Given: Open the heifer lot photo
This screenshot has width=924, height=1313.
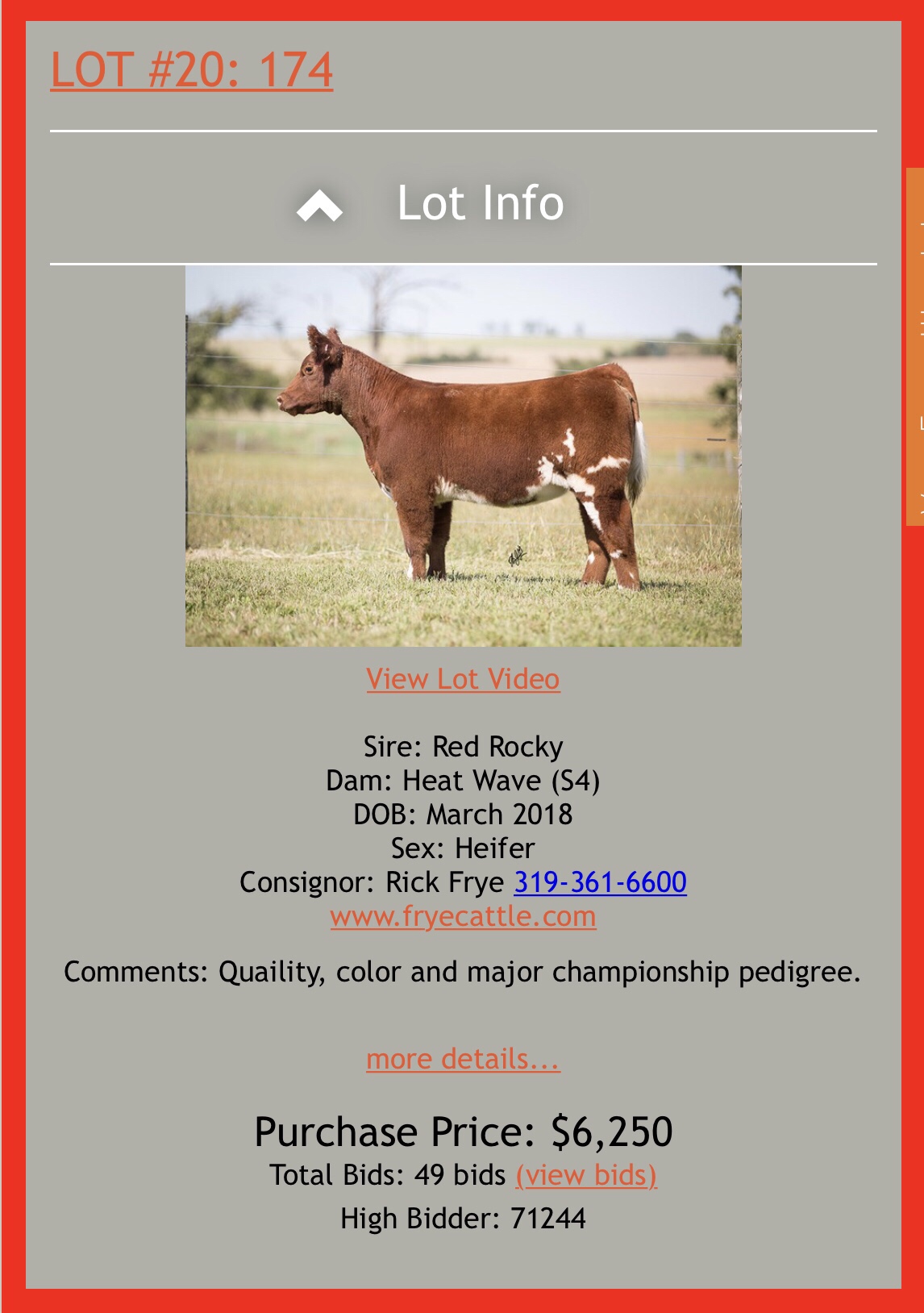Looking at the screenshot, I should tap(463, 456).
